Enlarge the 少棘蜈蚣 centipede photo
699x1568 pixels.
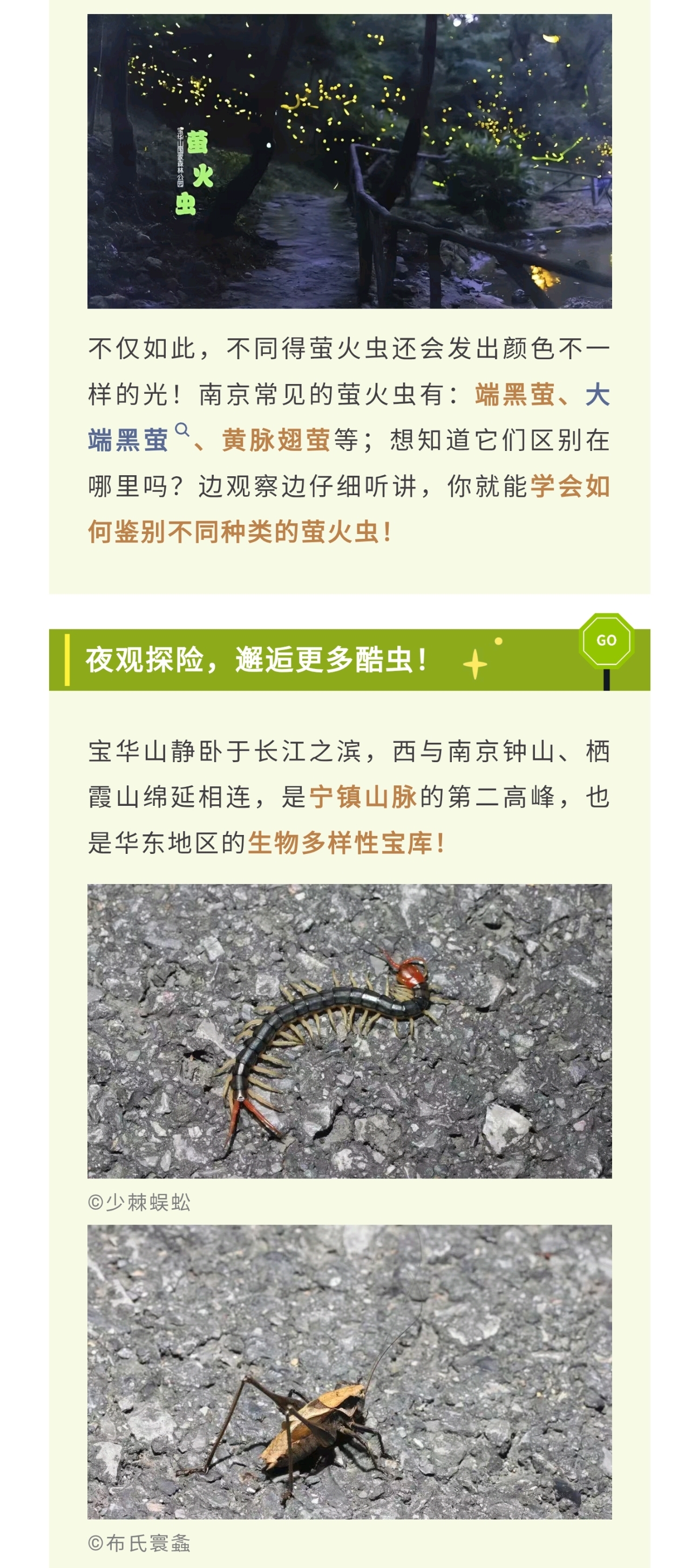click(349, 1031)
